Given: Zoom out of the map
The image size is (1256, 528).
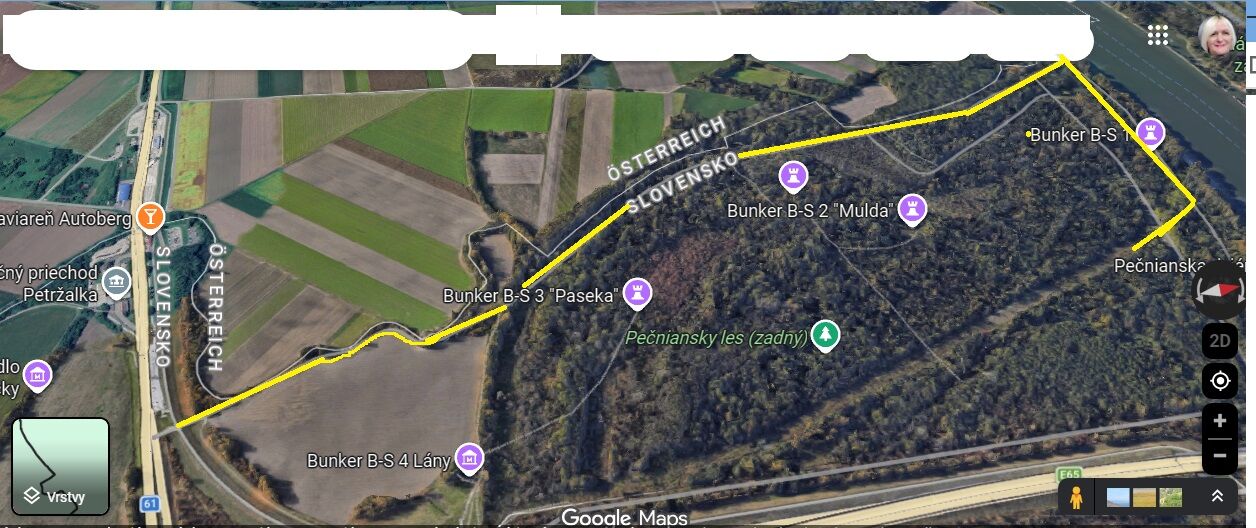Looking at the screenshot, I should point(1220,456).
